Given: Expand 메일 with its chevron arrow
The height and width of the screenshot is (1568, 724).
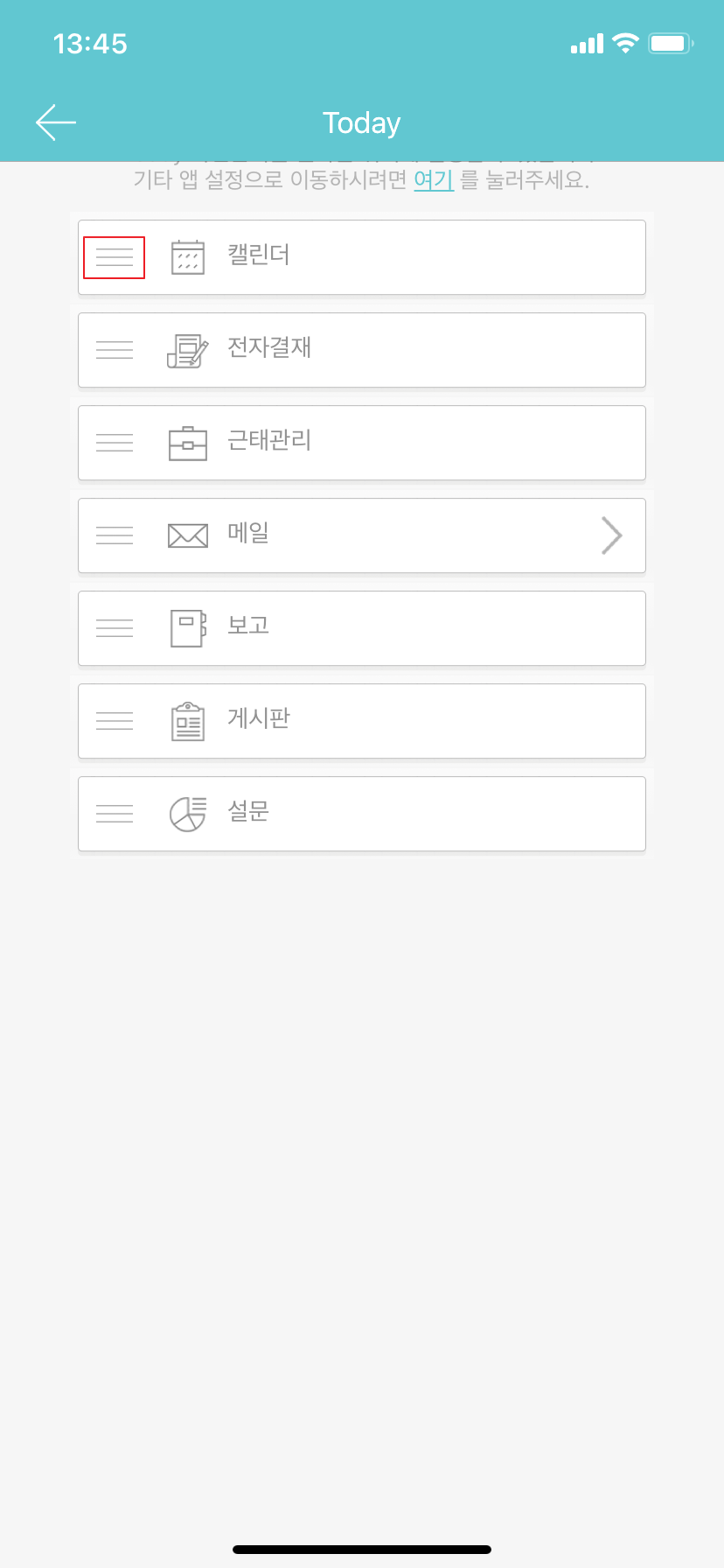Looking at the screenshot, I should click(x=611, y=535).
